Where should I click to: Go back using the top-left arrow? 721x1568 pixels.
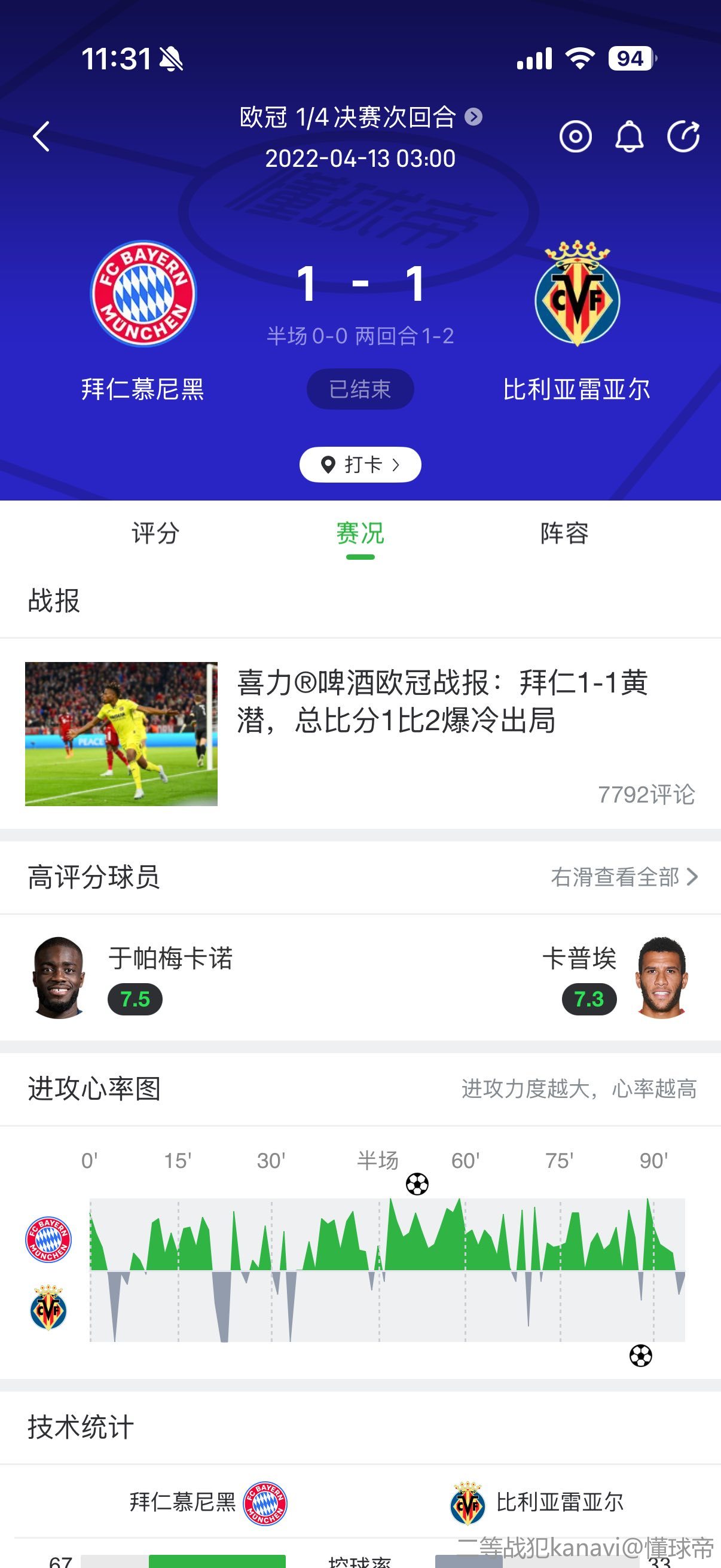point(41,136)
